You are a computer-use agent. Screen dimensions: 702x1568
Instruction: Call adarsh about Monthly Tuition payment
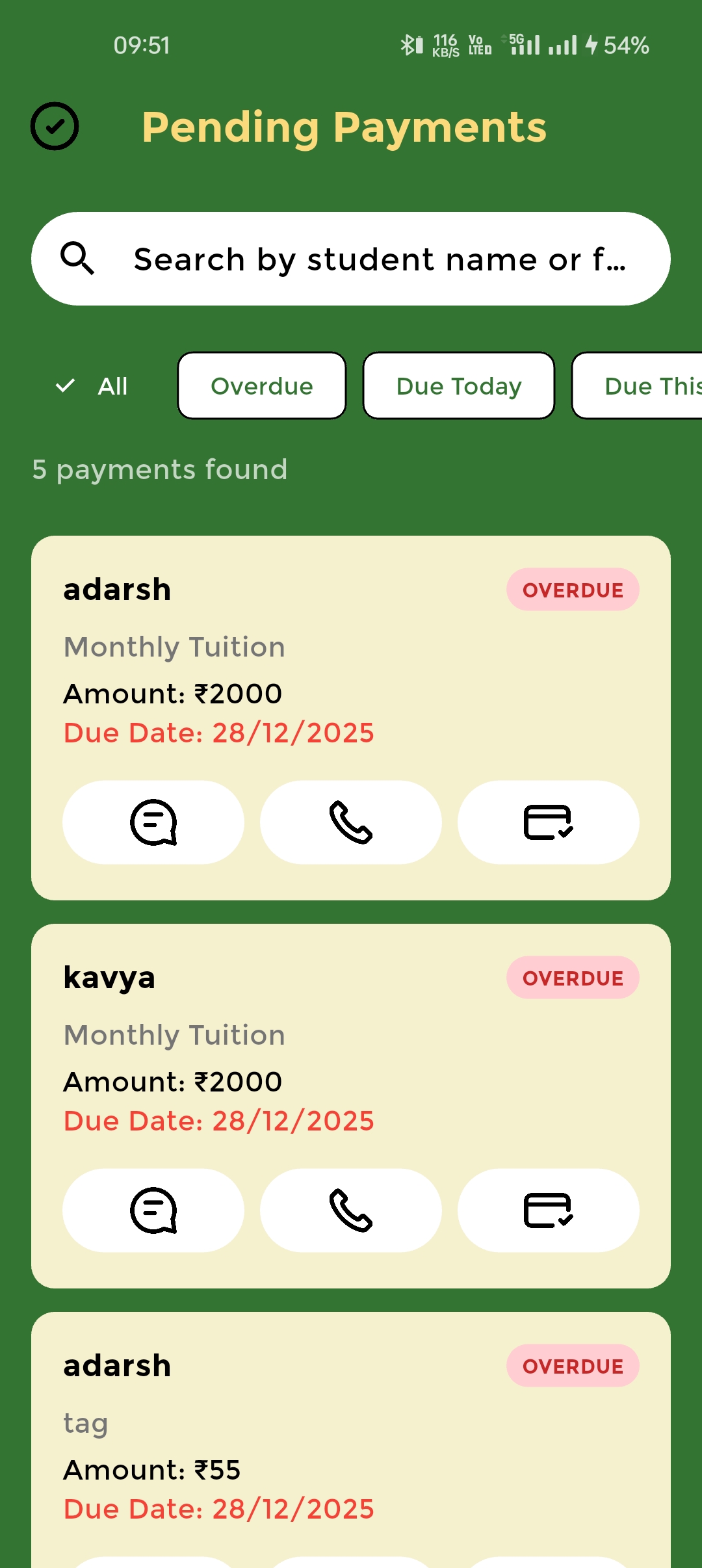pos(351,822)
